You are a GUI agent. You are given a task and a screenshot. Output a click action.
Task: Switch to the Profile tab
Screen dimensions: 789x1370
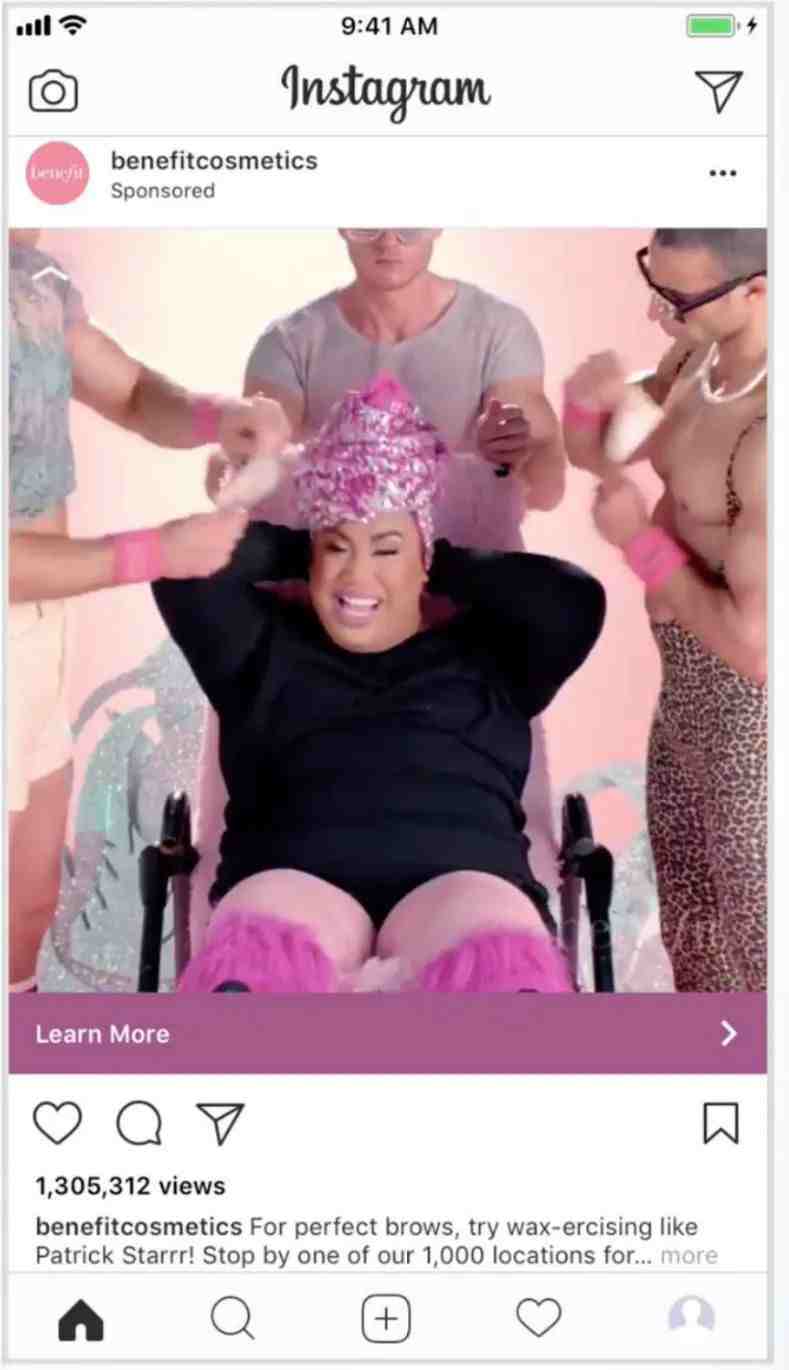click(691, 1318)
